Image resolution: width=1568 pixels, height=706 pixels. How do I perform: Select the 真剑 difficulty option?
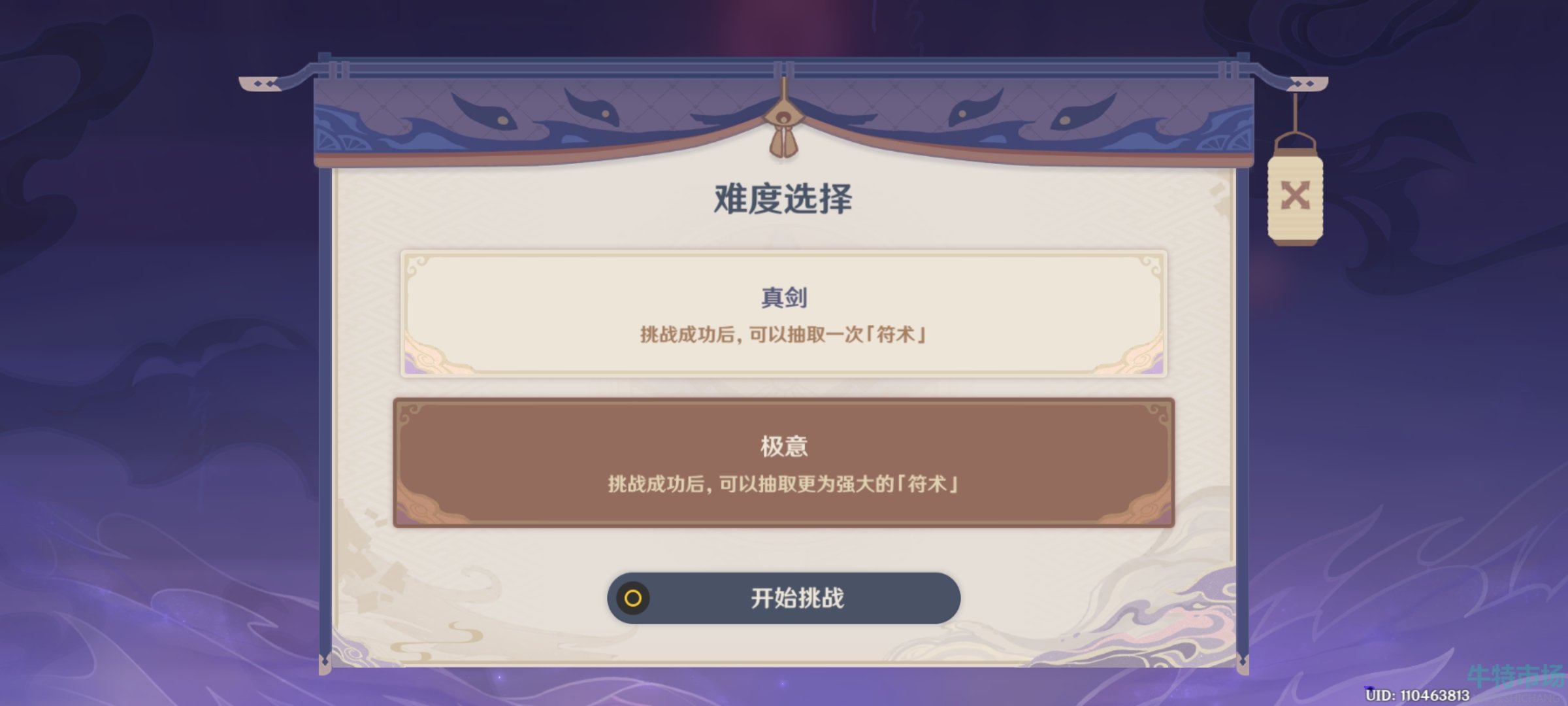[x=783, y=314]
